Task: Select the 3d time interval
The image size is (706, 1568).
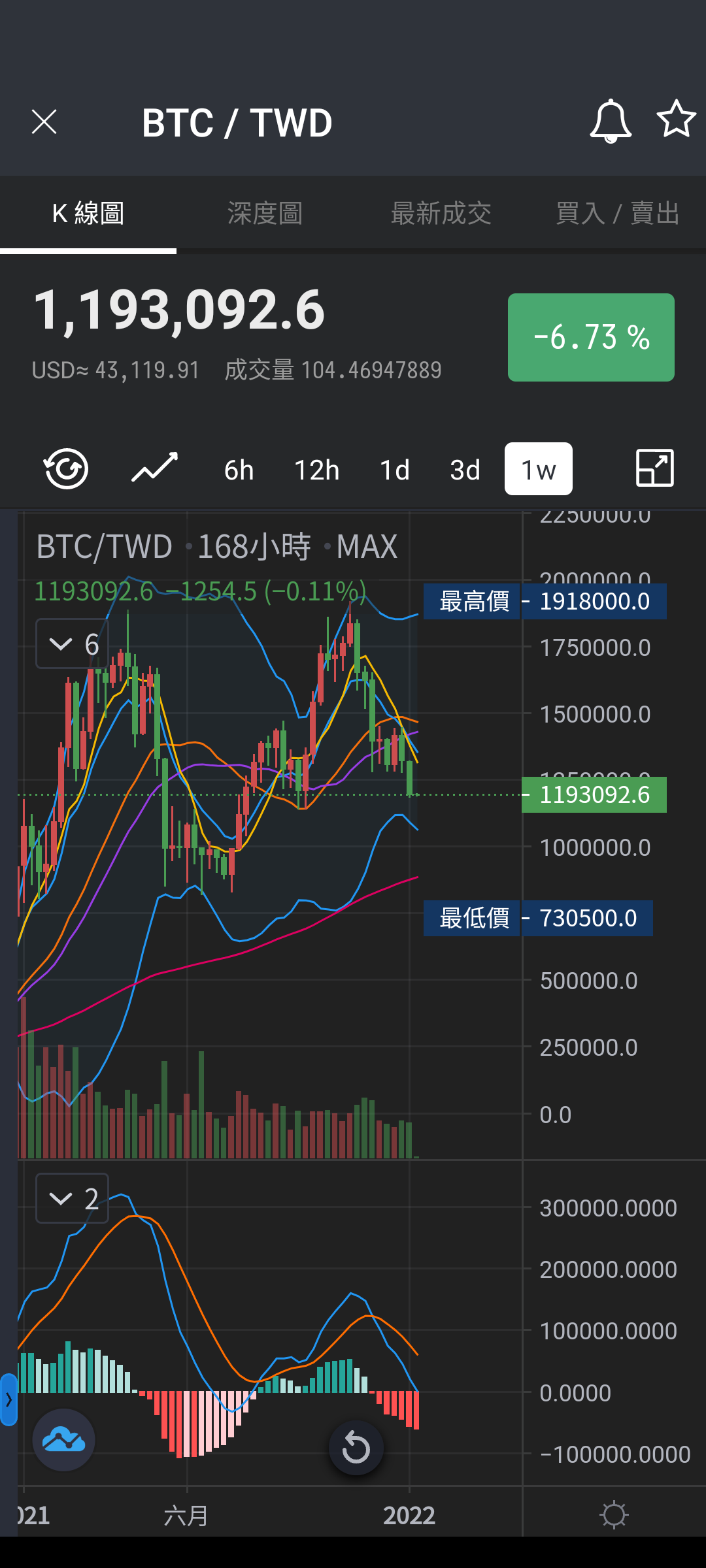Action: [465, 470]
